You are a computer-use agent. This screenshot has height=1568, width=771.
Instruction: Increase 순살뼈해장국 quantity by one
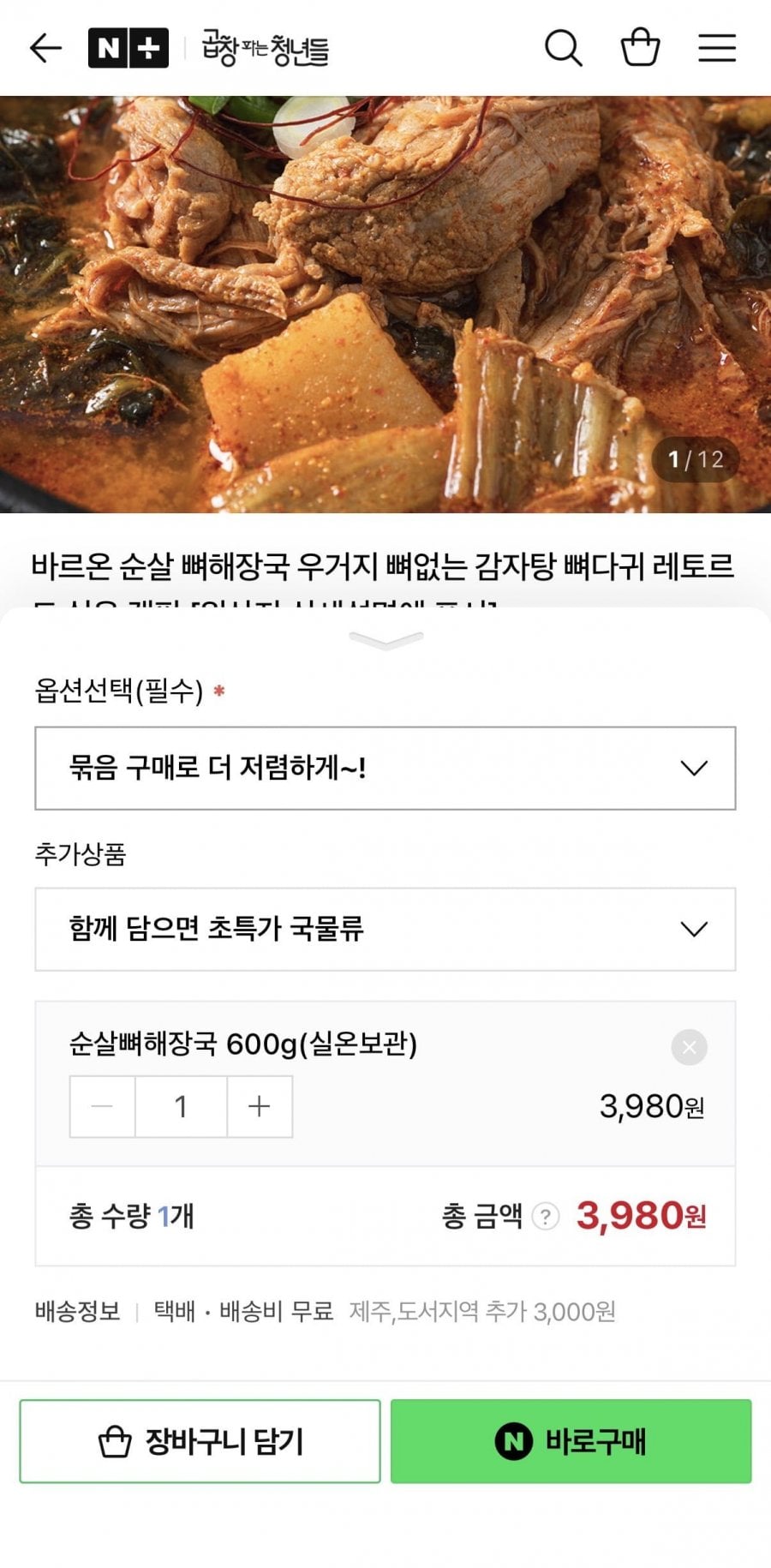point(259,1106)
